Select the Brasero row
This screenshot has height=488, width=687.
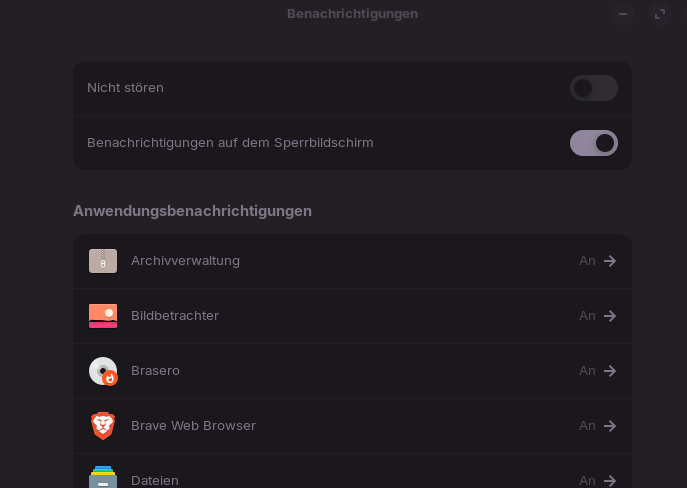click(x=352, y=371)
